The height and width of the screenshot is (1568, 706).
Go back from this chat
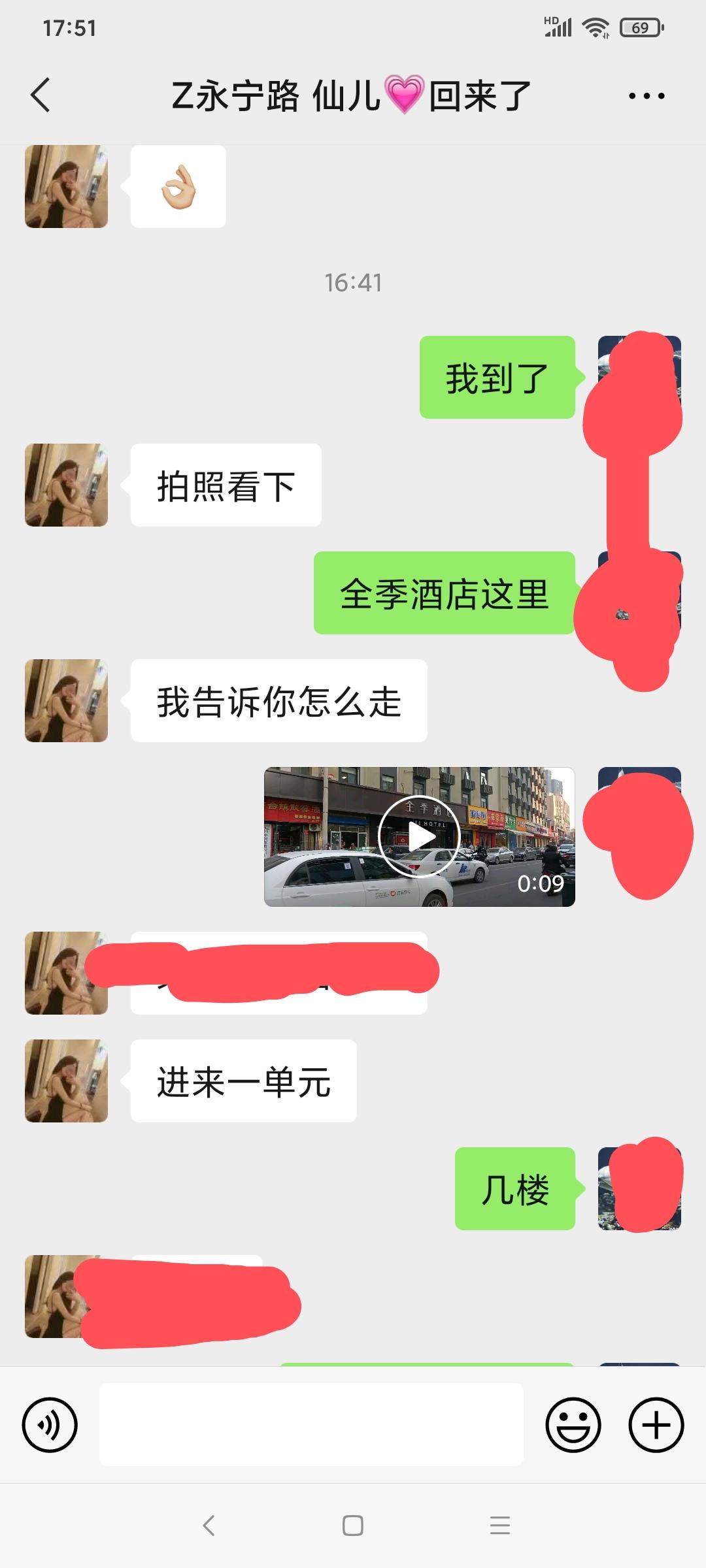pyautogui.click(x=41, y=95)
